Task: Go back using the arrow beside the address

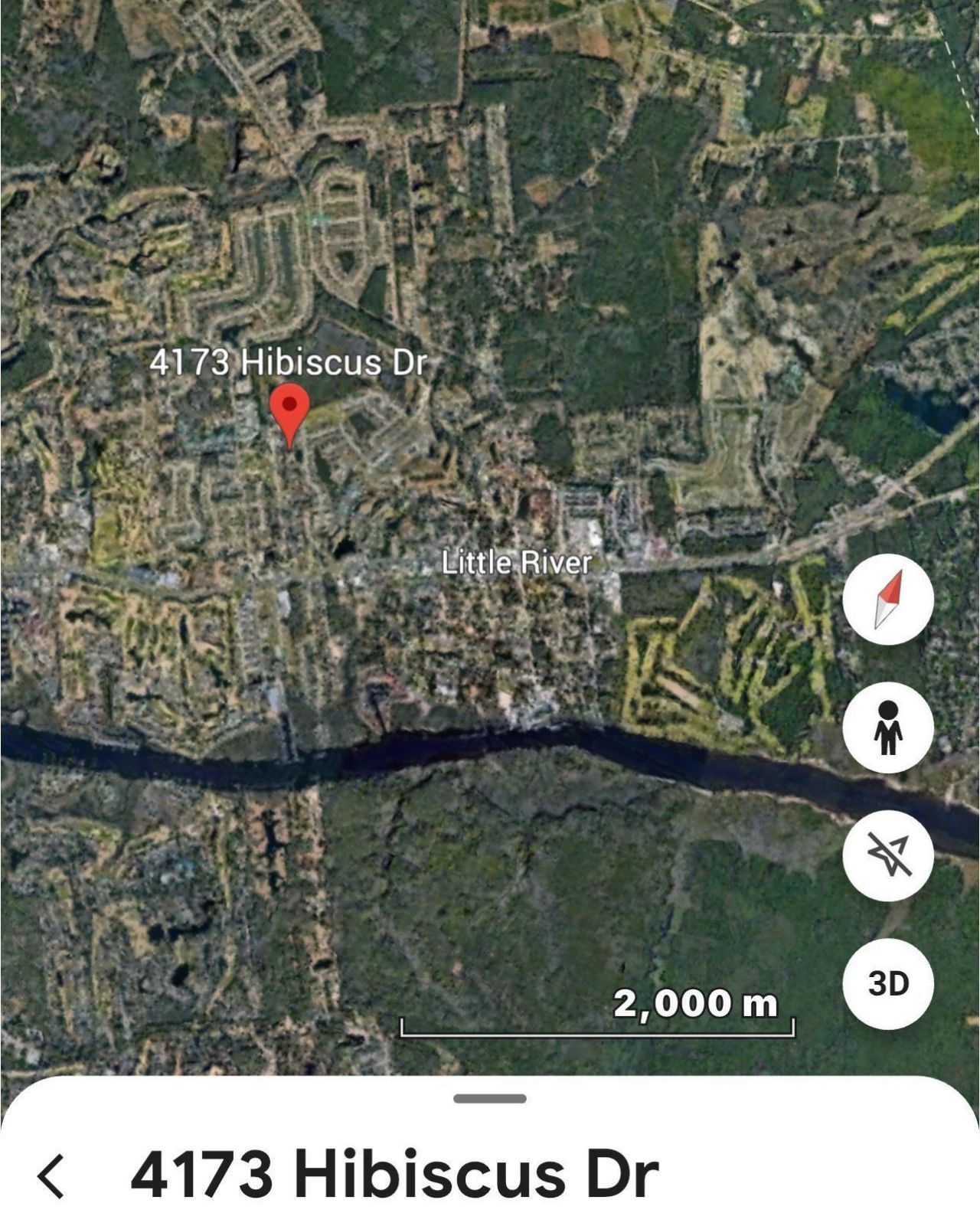Action: (x=52, y=1175)
